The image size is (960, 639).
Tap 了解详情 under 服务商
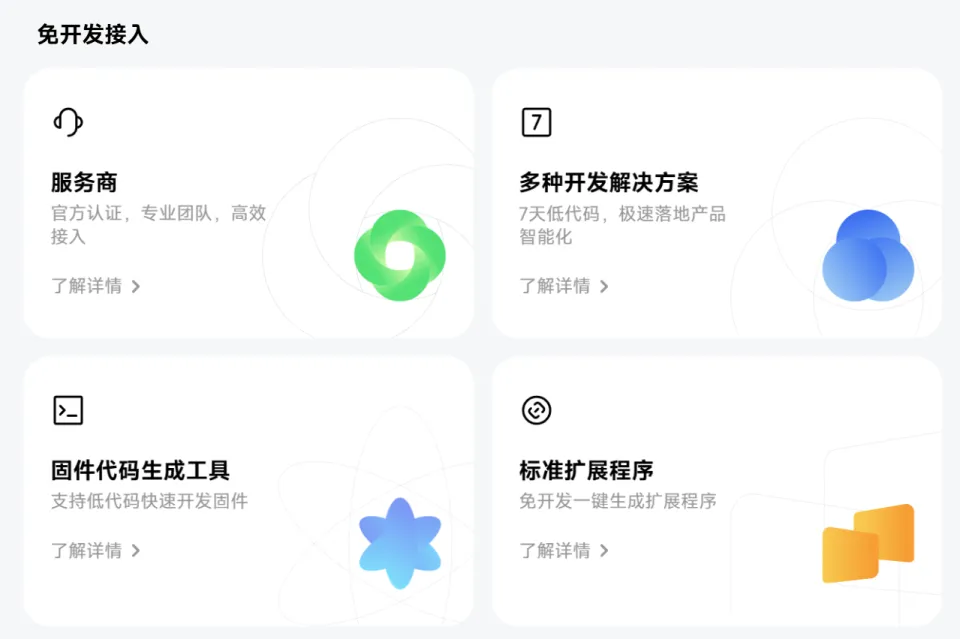95,286
